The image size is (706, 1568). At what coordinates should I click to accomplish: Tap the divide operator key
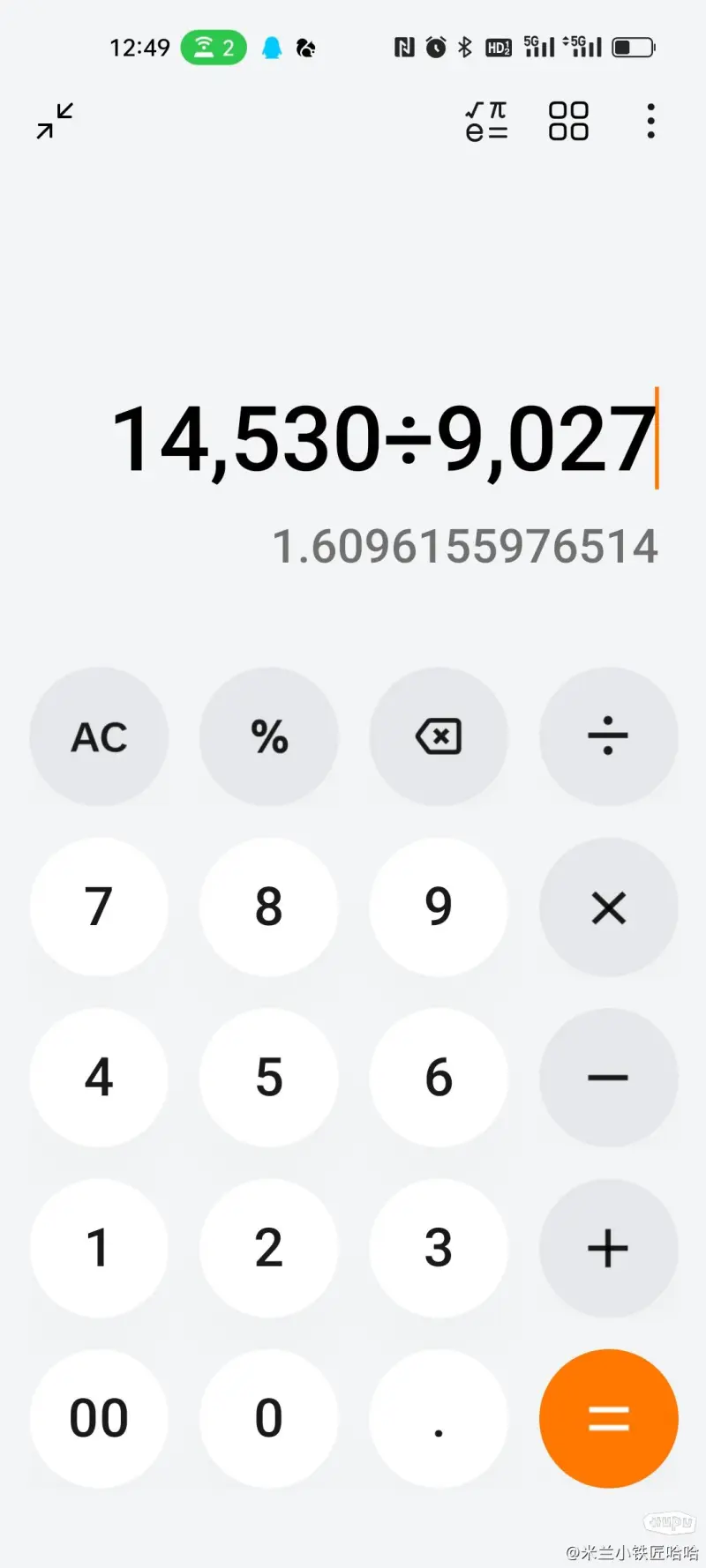[x=608, y=736]
